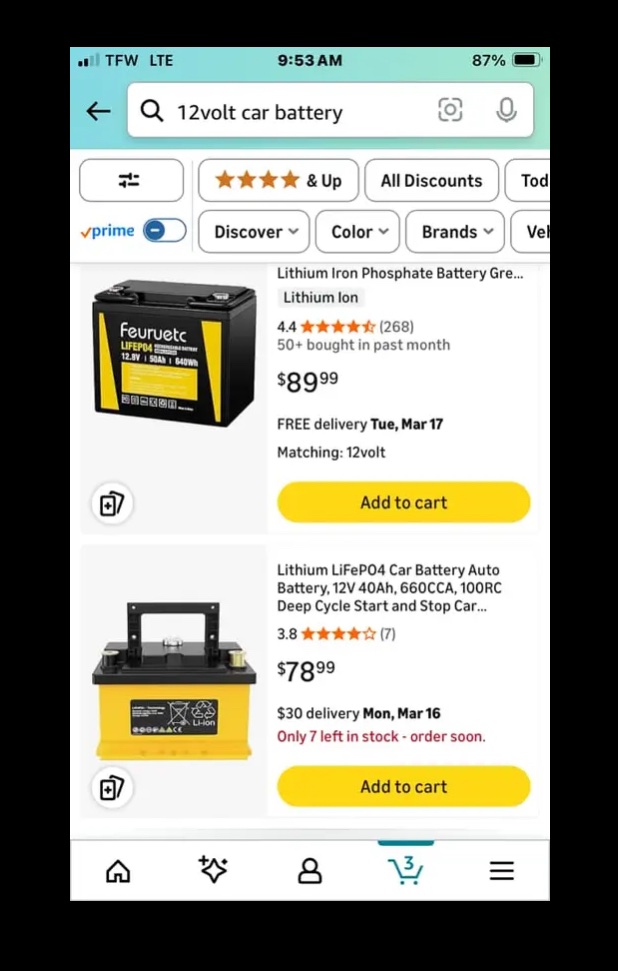Go to the Home tab
This screenshot has height=971, width=618.
pos(118,870)
